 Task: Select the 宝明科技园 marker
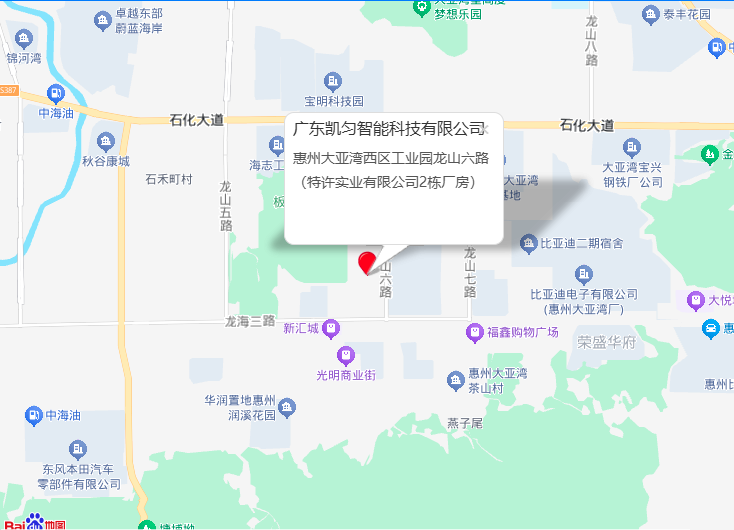(x=334, y=82)
